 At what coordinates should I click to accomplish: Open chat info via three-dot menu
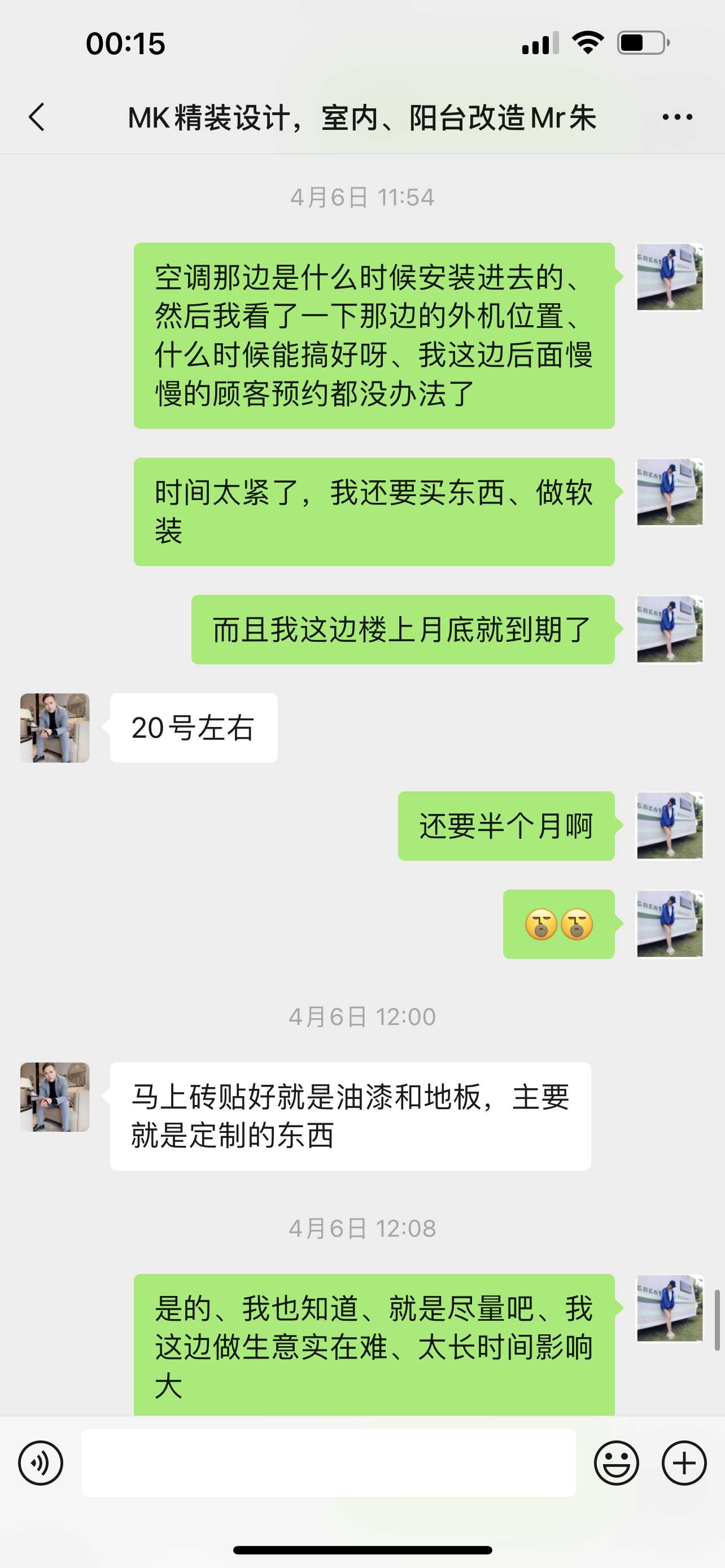[x=677, y=117]
